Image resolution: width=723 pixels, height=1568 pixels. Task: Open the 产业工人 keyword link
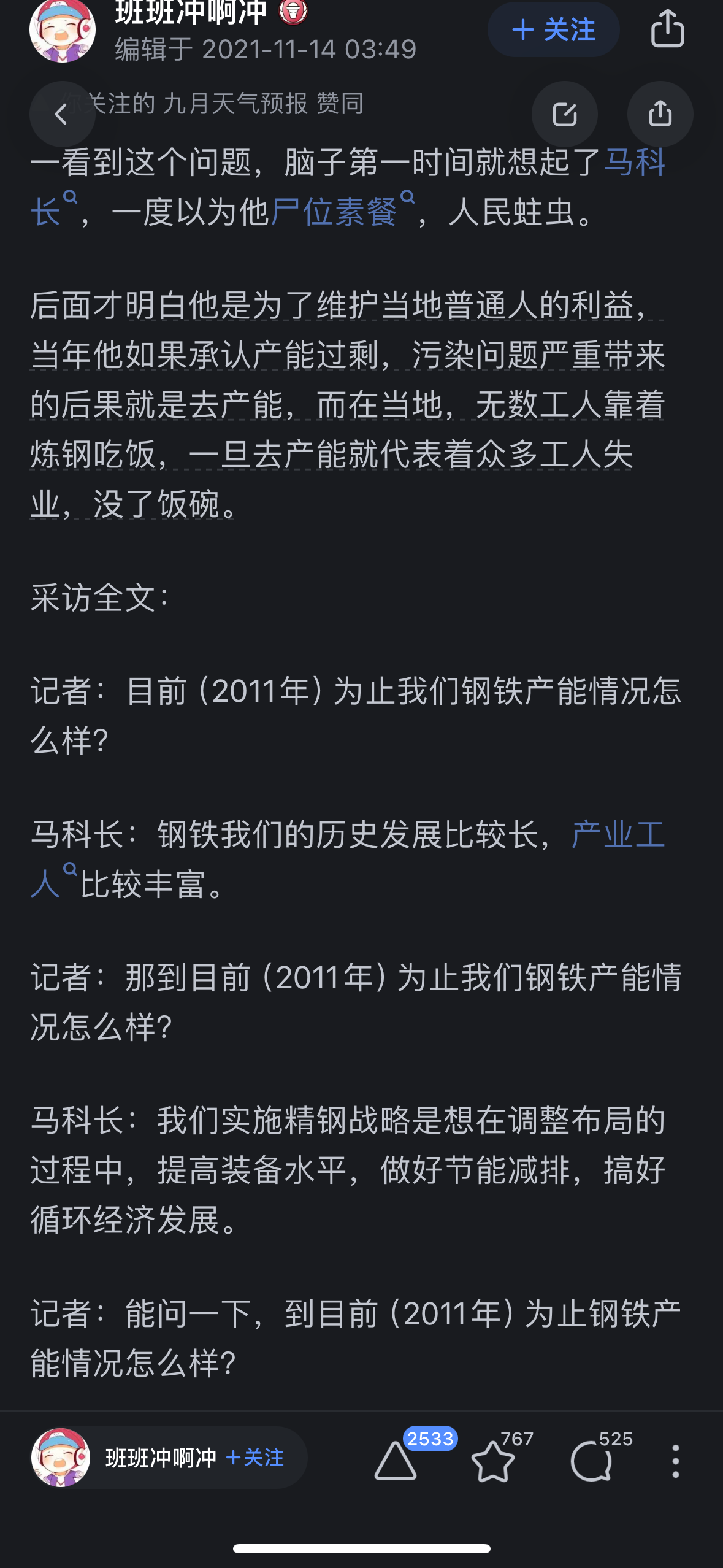[x=618, y=835]
